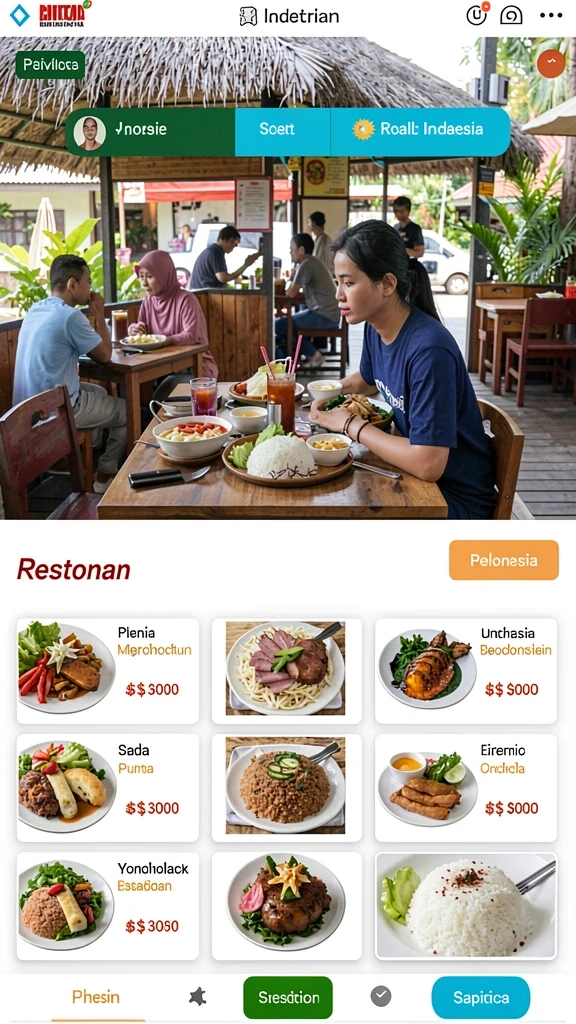
Task: Open the white rice dish tile
Action: click(x=466, y=906)
